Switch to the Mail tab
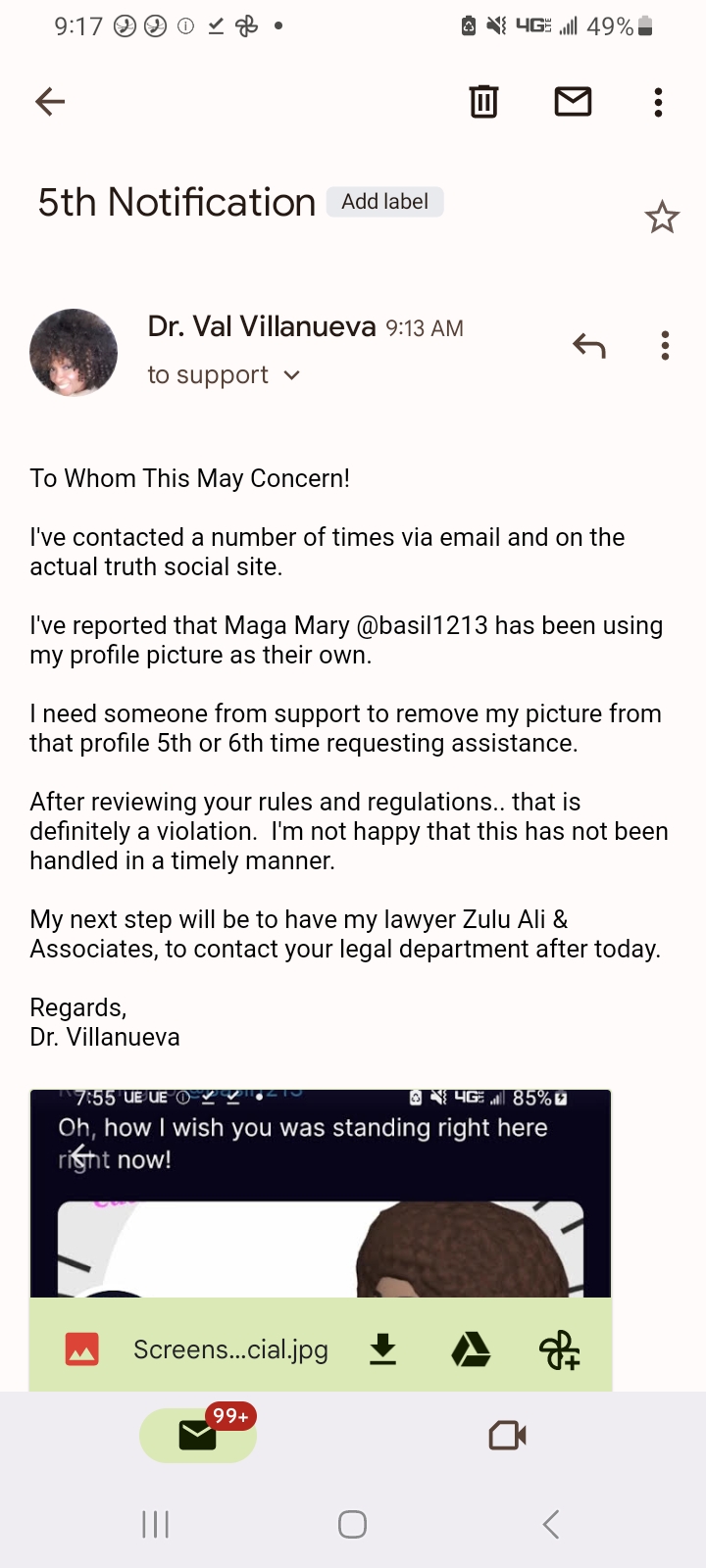This screenshot has height=1568, width=706. click(x=198, y=1436)
